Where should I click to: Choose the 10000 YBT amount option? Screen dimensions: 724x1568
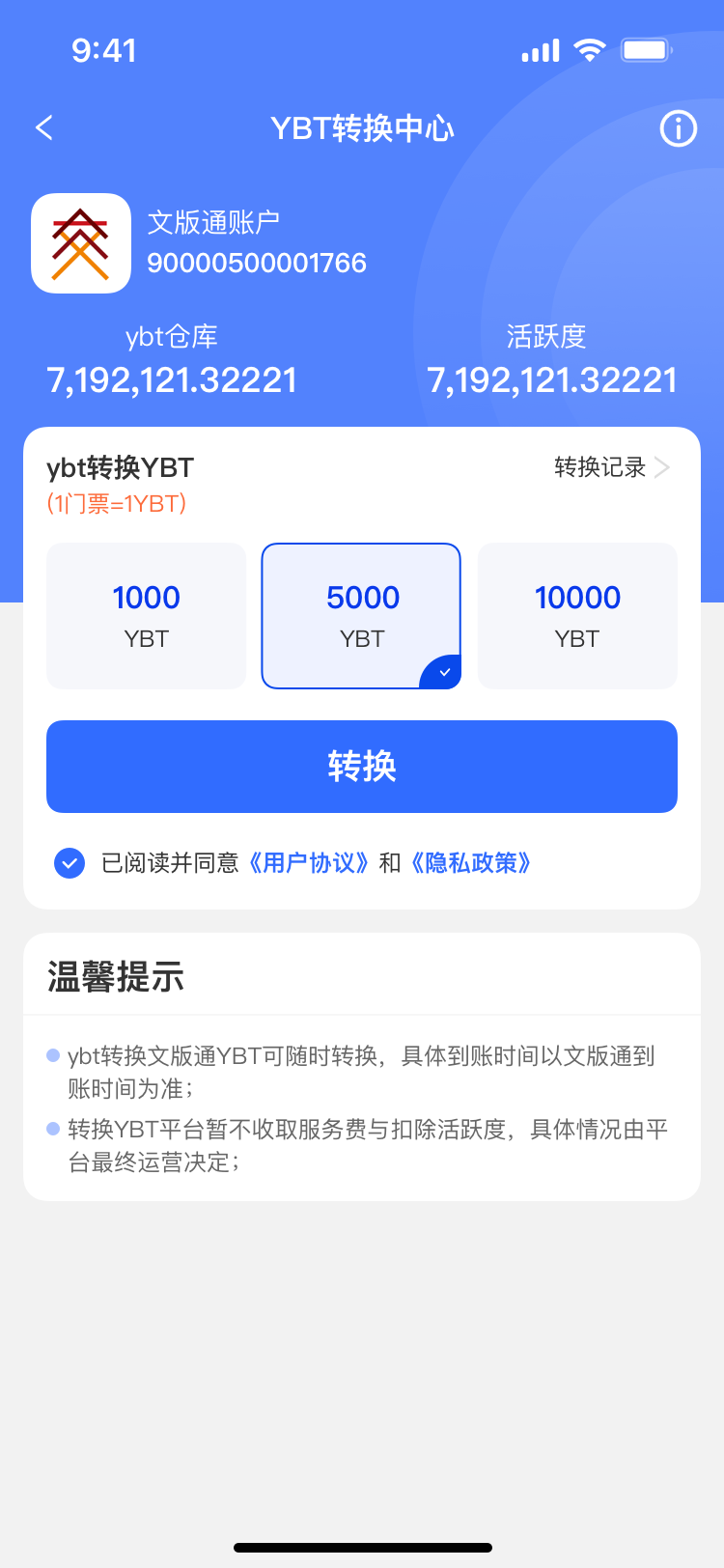pyautogui.click(x=576, y=615)
